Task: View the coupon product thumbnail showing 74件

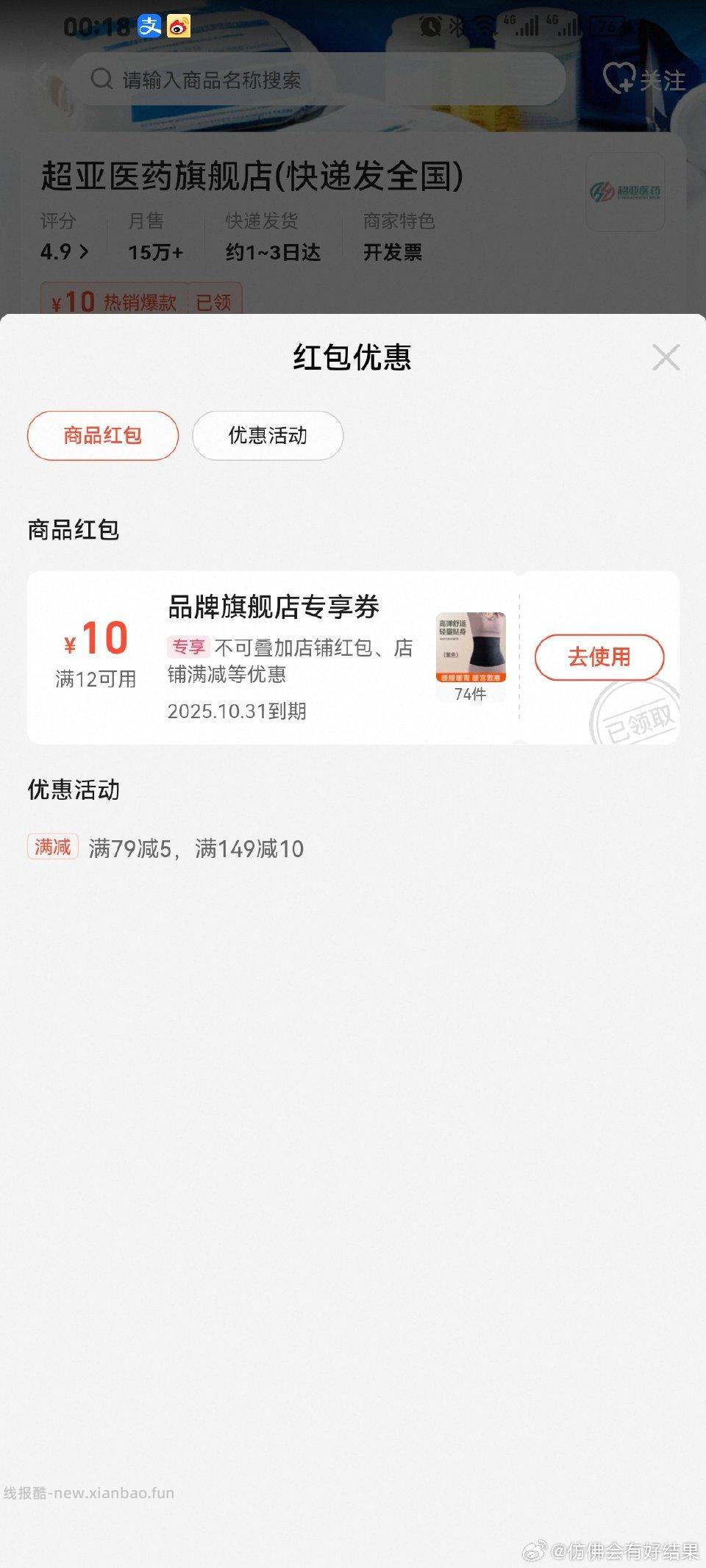Action: coord(469,650)
